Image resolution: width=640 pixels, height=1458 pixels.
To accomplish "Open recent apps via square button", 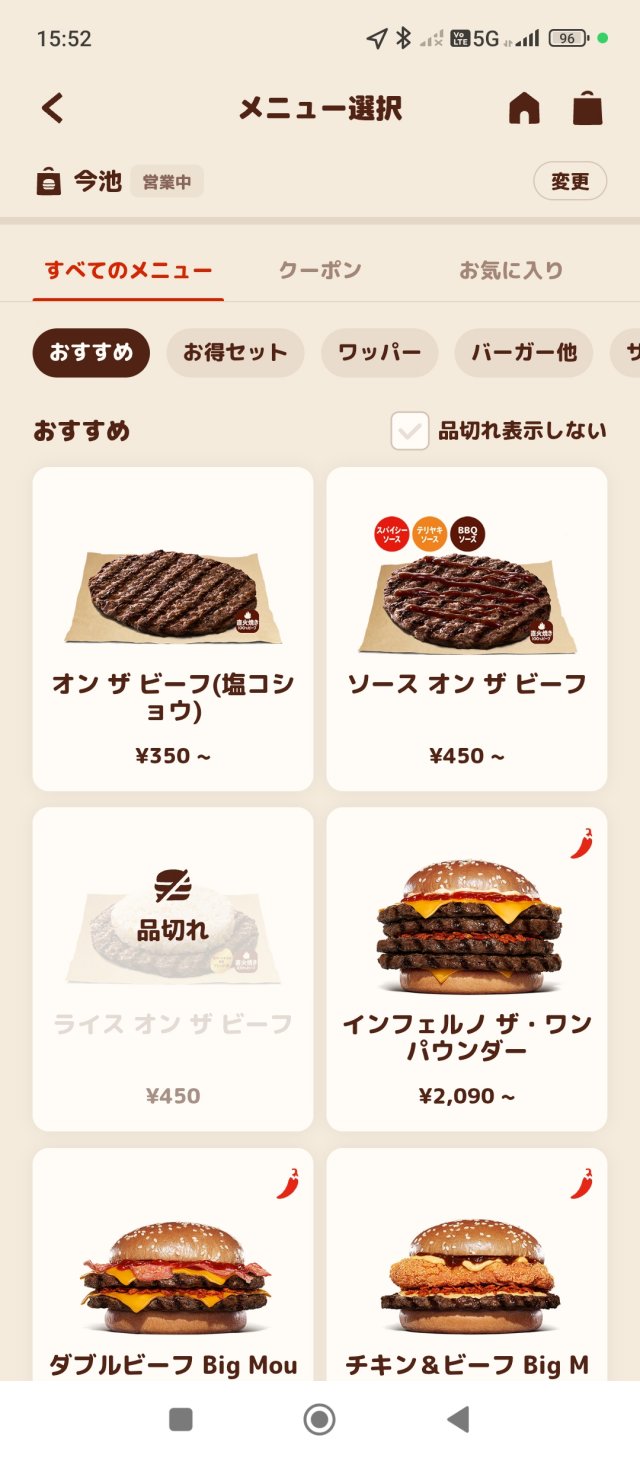I will tap(181, 1419).
